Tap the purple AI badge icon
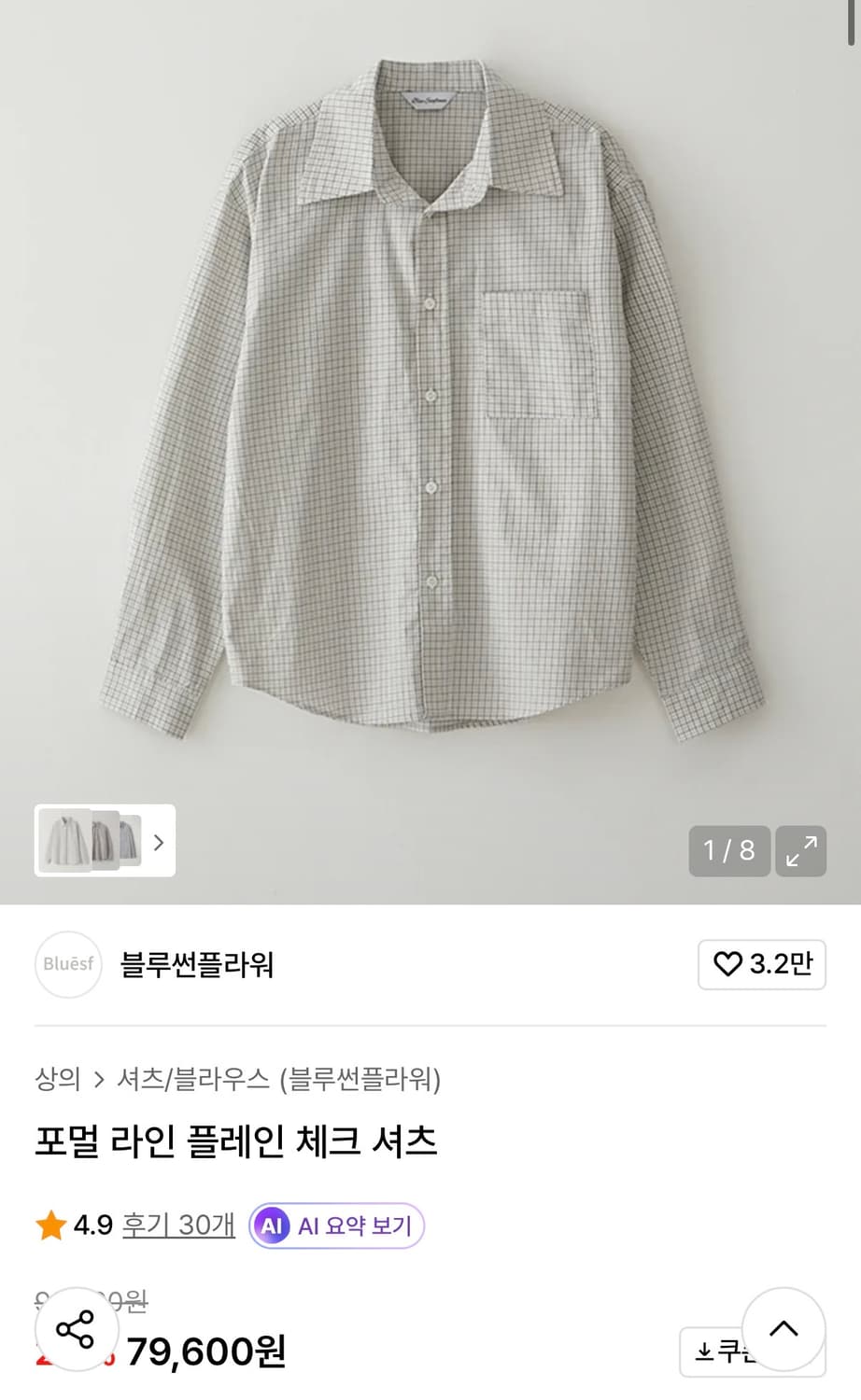861x1400 pixels. click(272, 1225)
